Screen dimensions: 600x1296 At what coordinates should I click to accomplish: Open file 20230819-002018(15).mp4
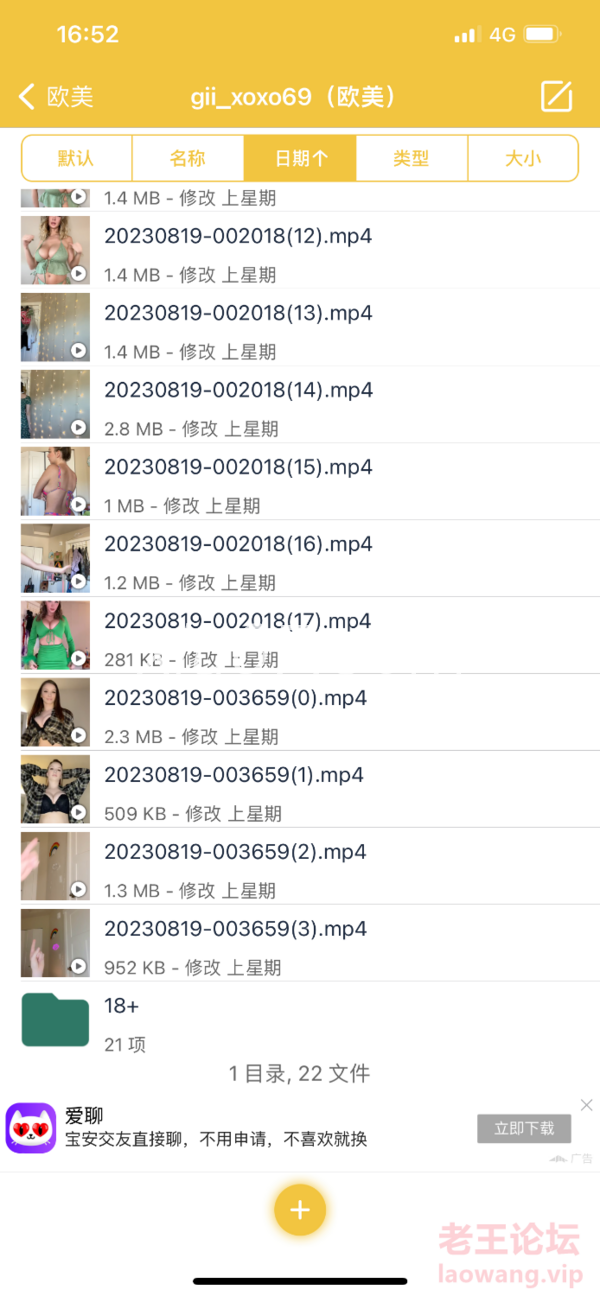point(238,468)
